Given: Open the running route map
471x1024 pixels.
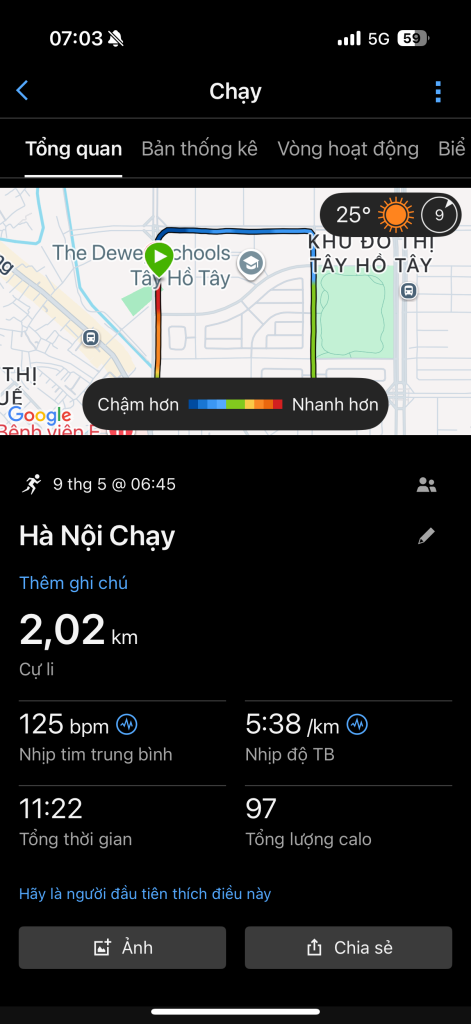Looking at the screenshot, I should point(235,312).
